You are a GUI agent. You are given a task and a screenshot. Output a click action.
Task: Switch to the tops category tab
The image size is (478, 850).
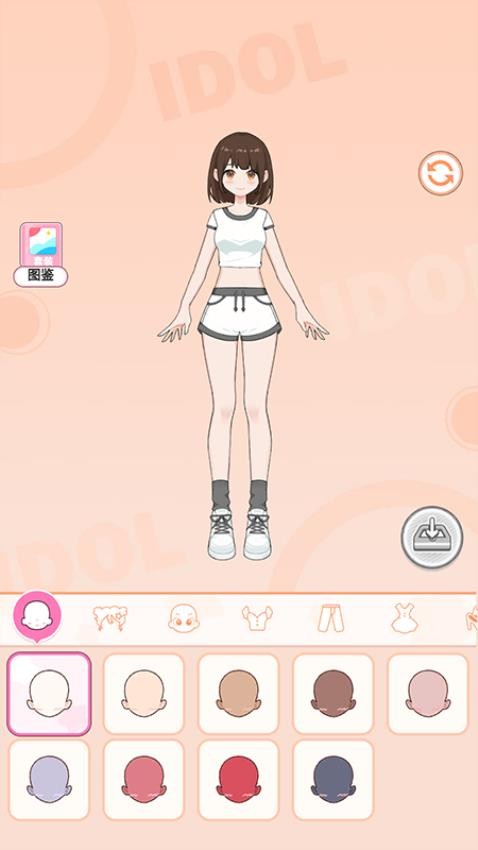257,618
